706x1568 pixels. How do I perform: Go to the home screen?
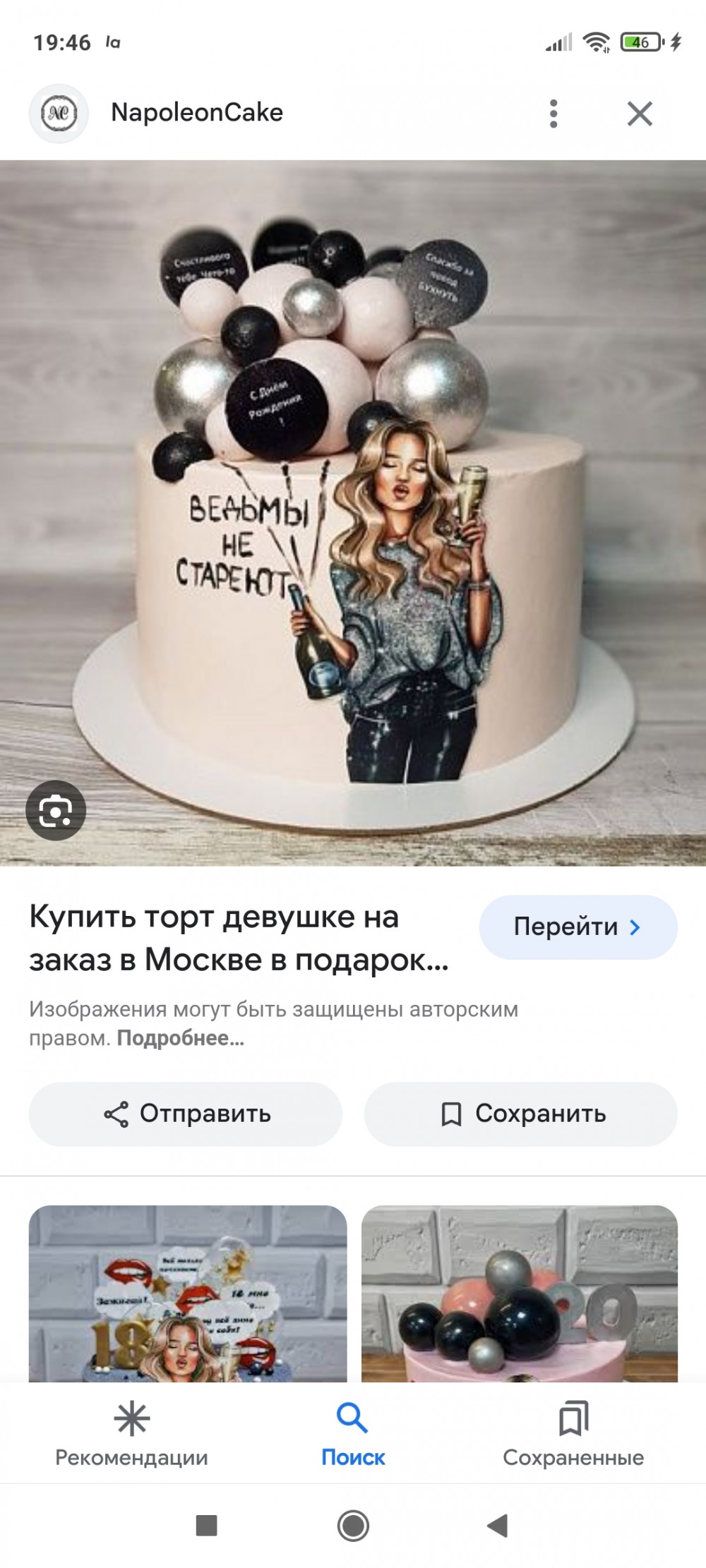pyautogui.click(x=353, y=1526)
